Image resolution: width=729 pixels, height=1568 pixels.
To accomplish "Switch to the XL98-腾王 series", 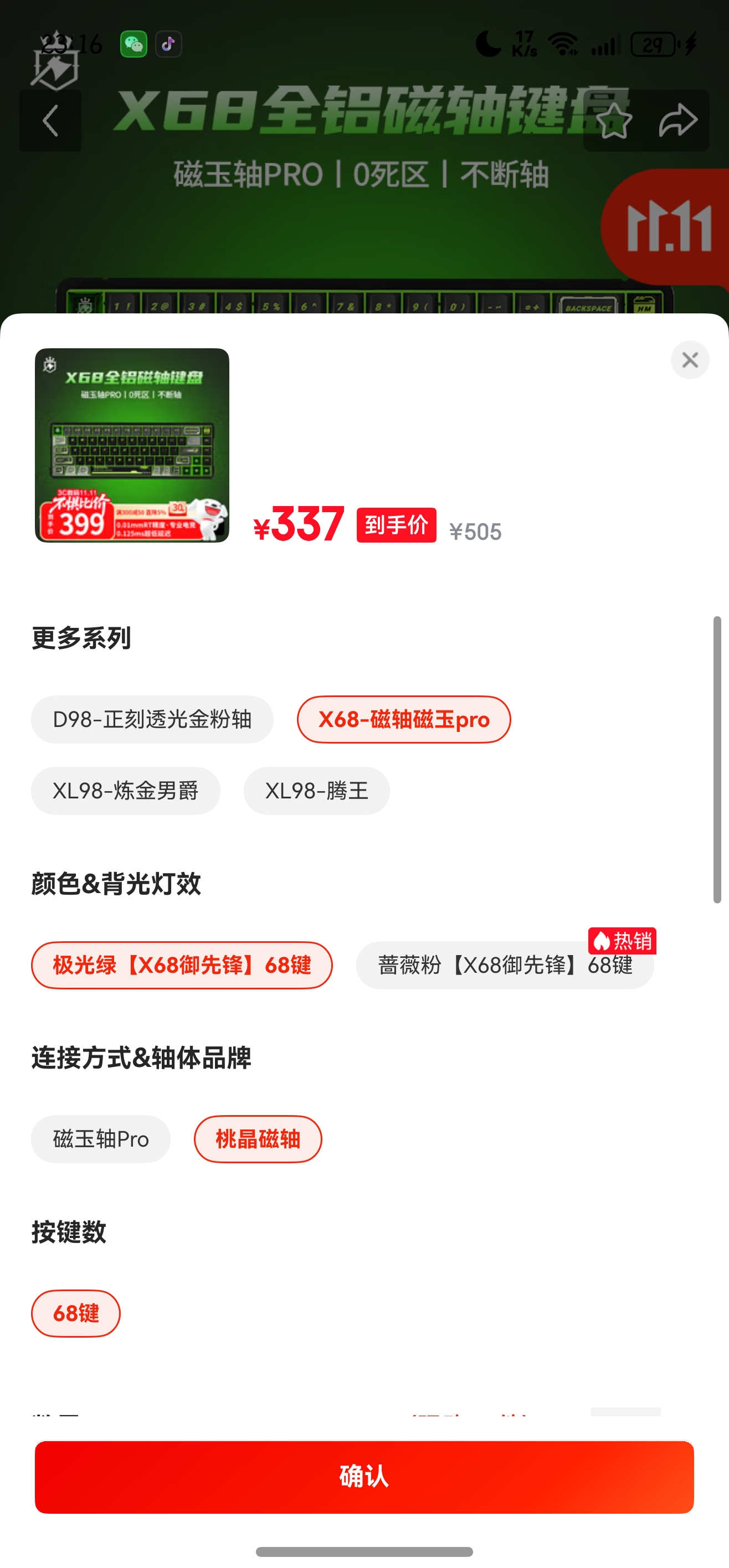I will [x=317, y=791].
